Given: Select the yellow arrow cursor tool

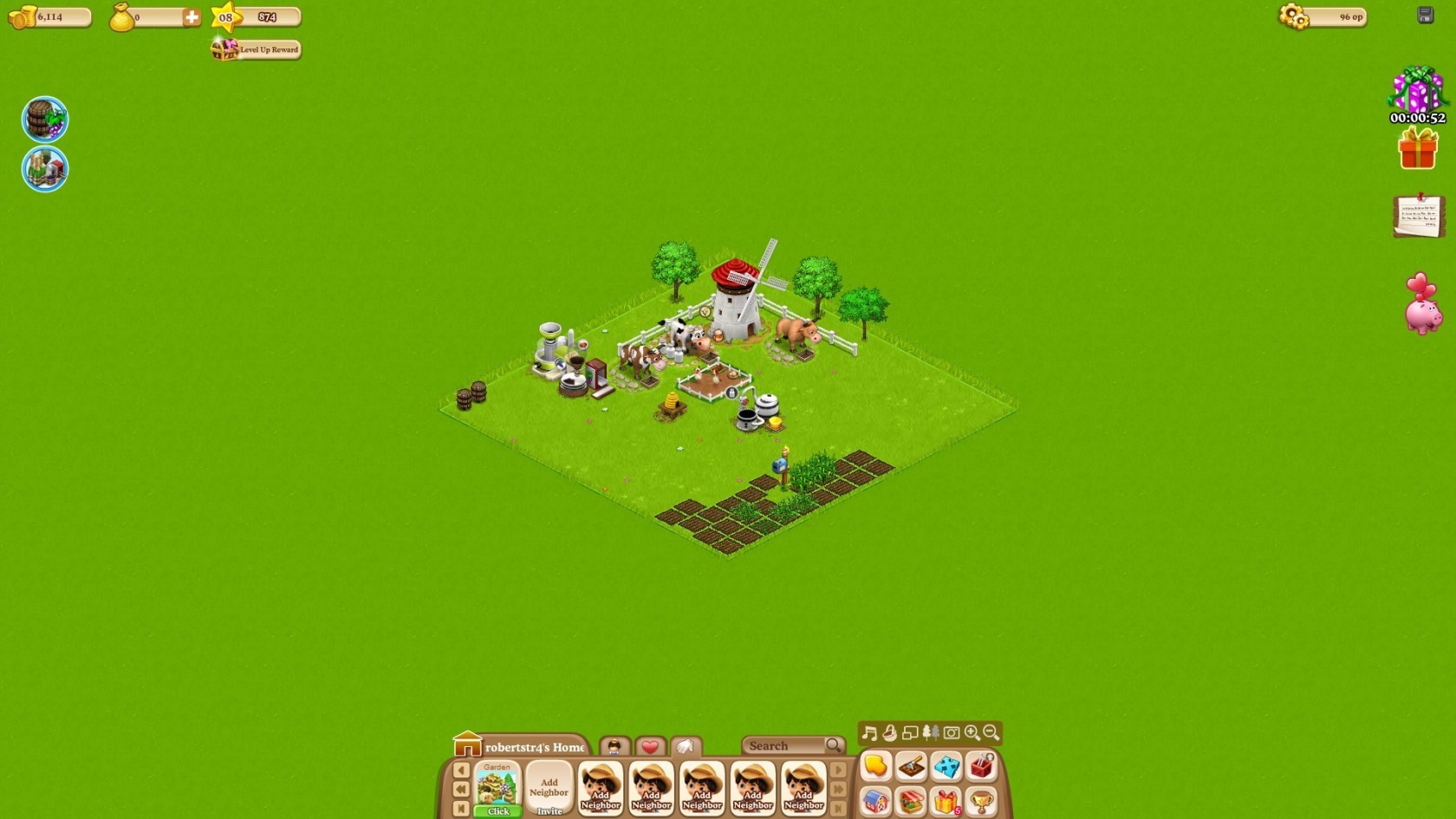Looking at the screenshot, I should [876, 766].
